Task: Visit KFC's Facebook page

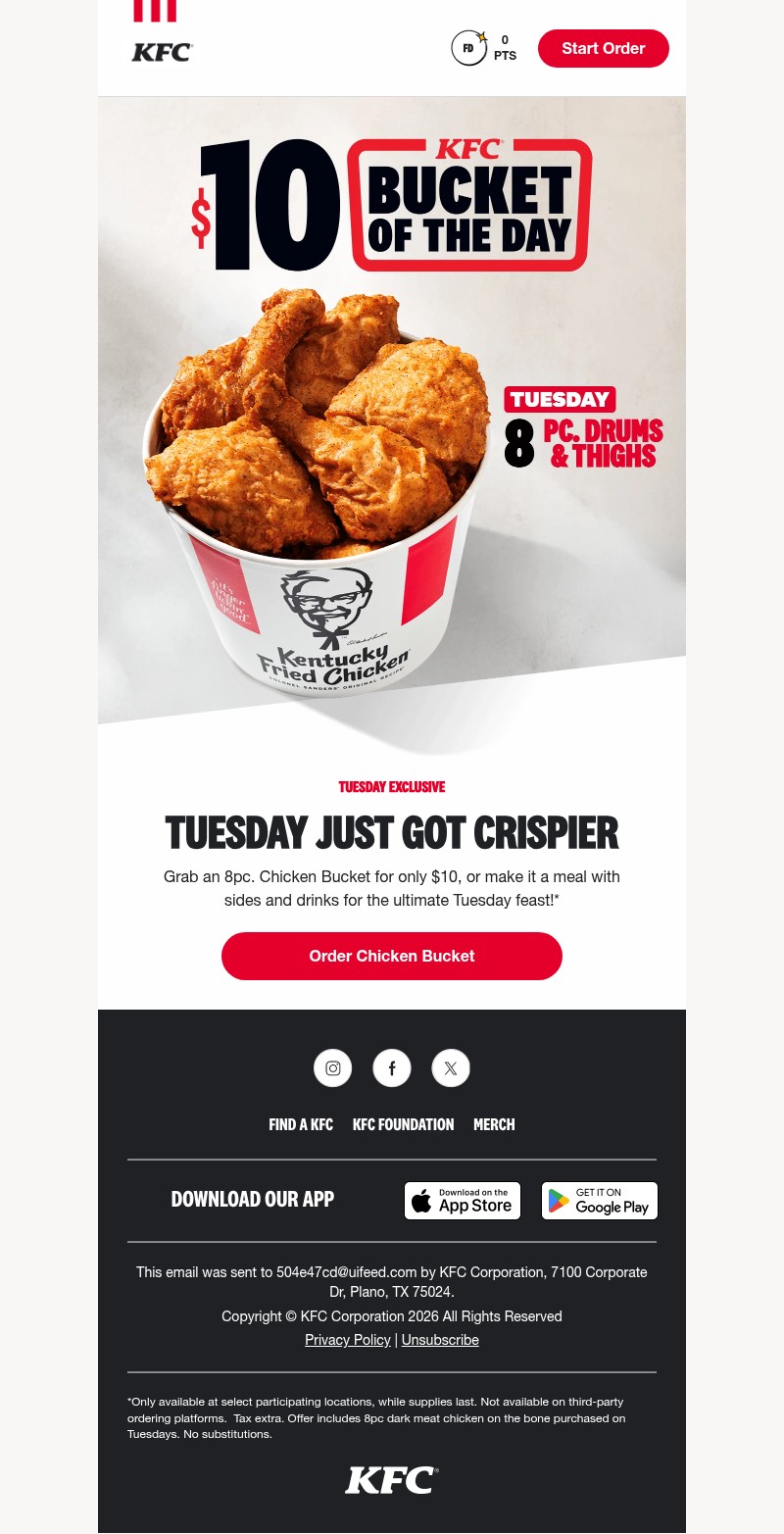Action: (x=392, y=1068)
